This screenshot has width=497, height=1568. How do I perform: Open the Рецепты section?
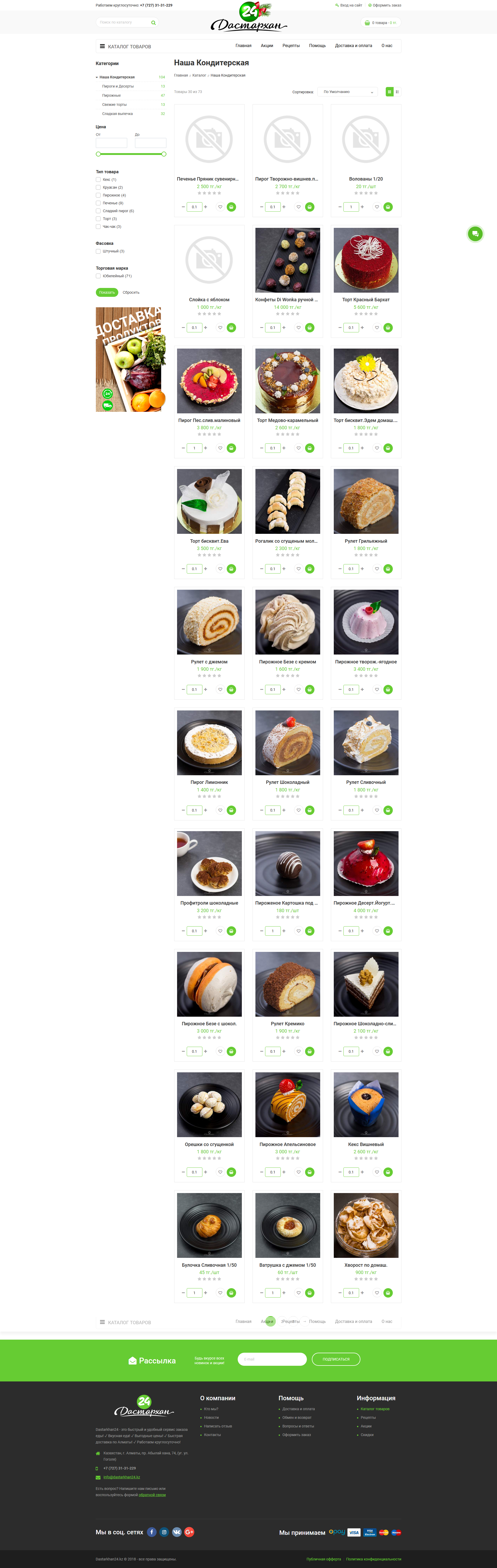tap(291, 46)
